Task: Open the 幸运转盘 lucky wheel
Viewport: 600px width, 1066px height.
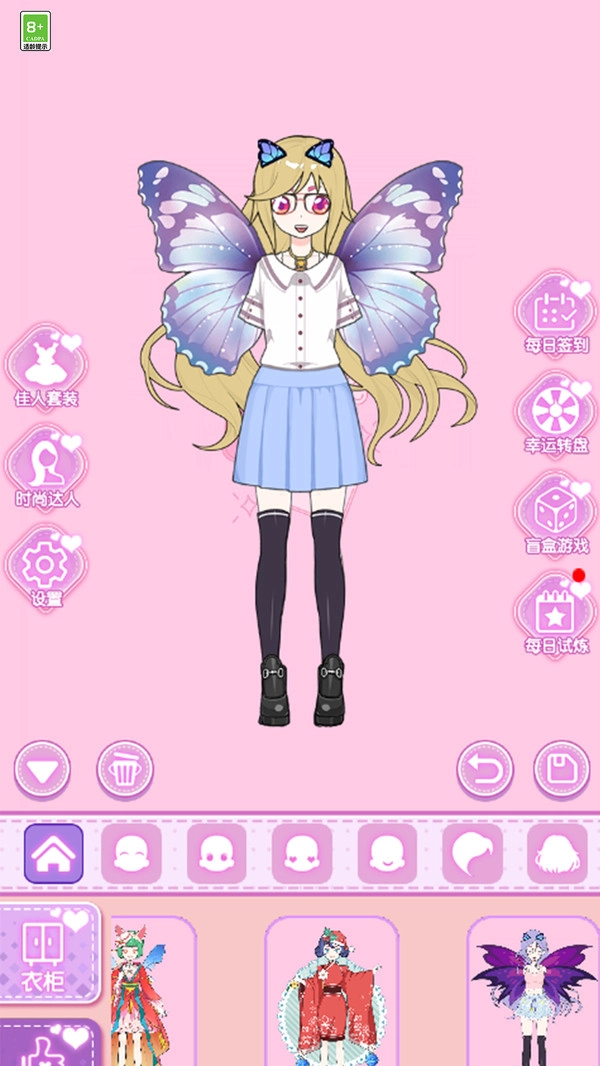Action: (556, 414)
